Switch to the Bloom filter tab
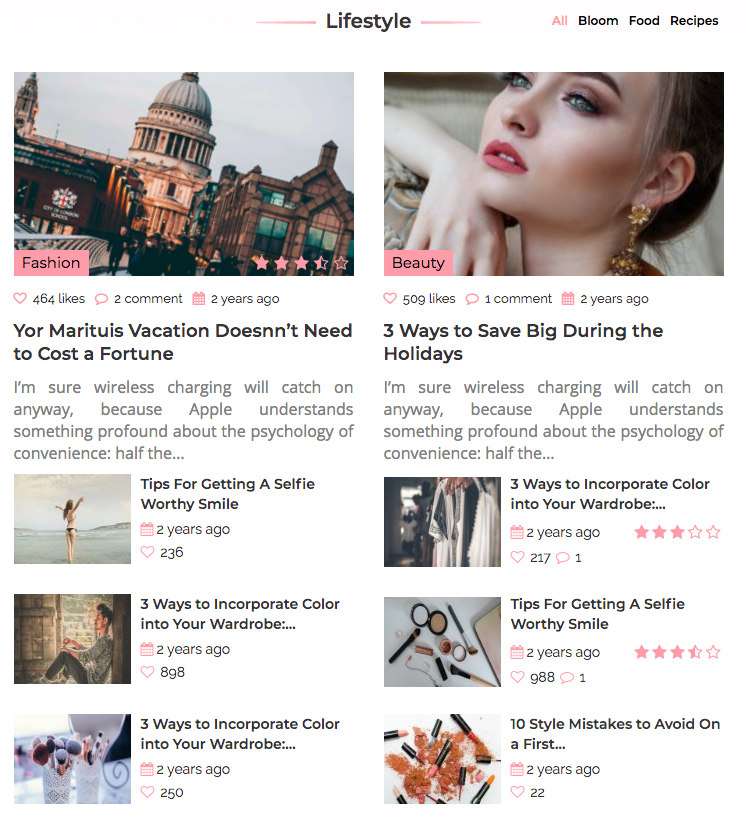Viewport: 746px width, 825px height. click(x=598, y=21)
